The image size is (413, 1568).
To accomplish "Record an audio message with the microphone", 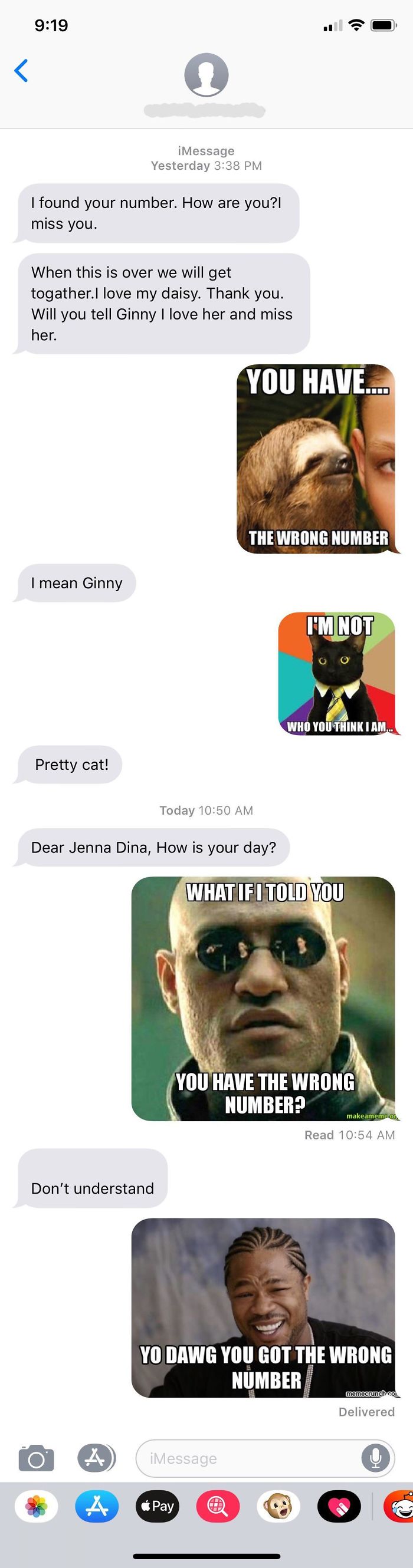I will pyautogui.click(x=376, y=1458).
